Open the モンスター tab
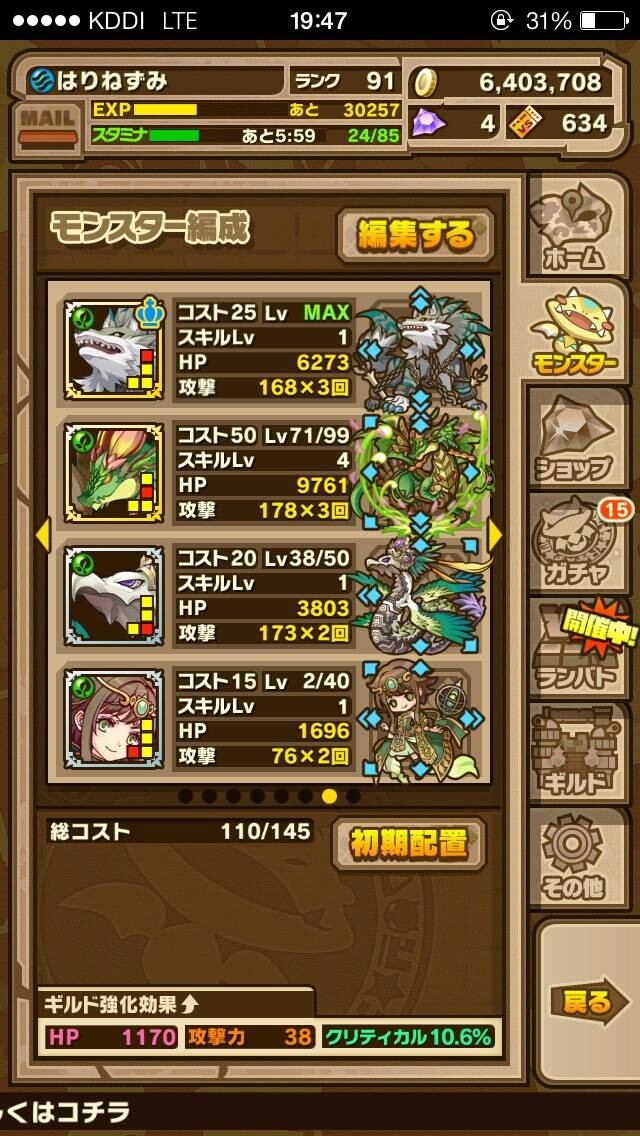Image resolution: width=640 pixels, height=1136 pixels. pyautogui.click(x=578, y=332)
